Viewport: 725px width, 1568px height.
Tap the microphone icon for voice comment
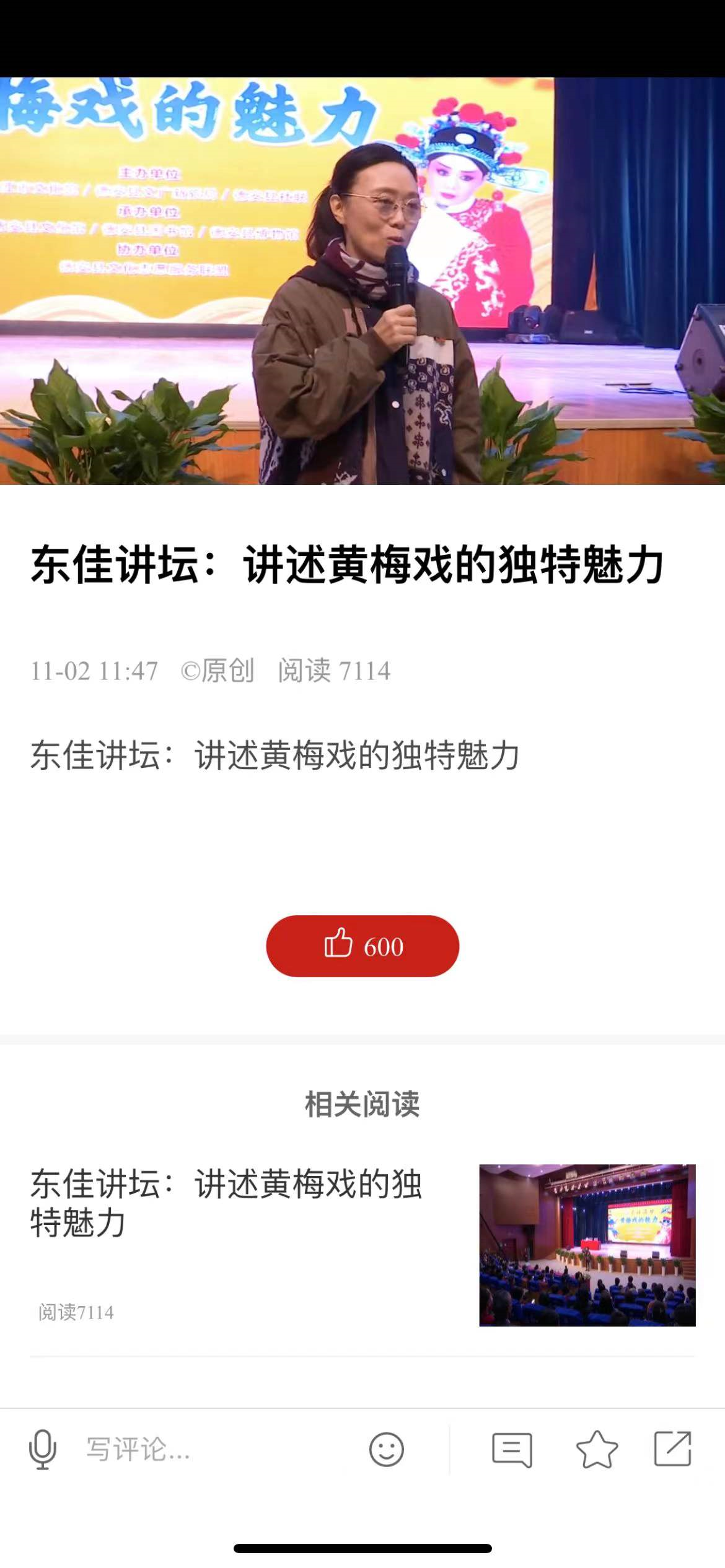point(43,1449)
